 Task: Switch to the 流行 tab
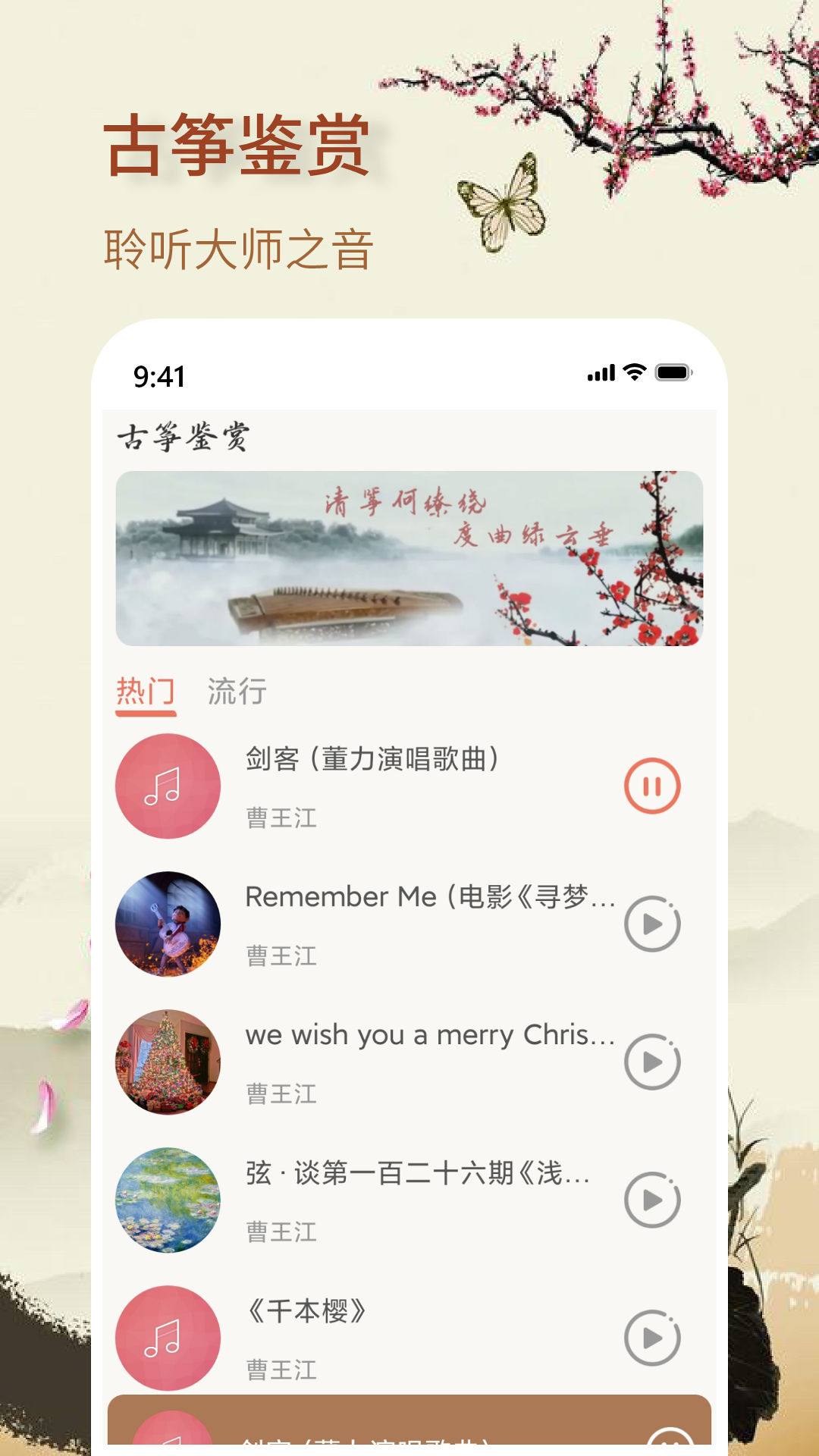pos(235,692)
